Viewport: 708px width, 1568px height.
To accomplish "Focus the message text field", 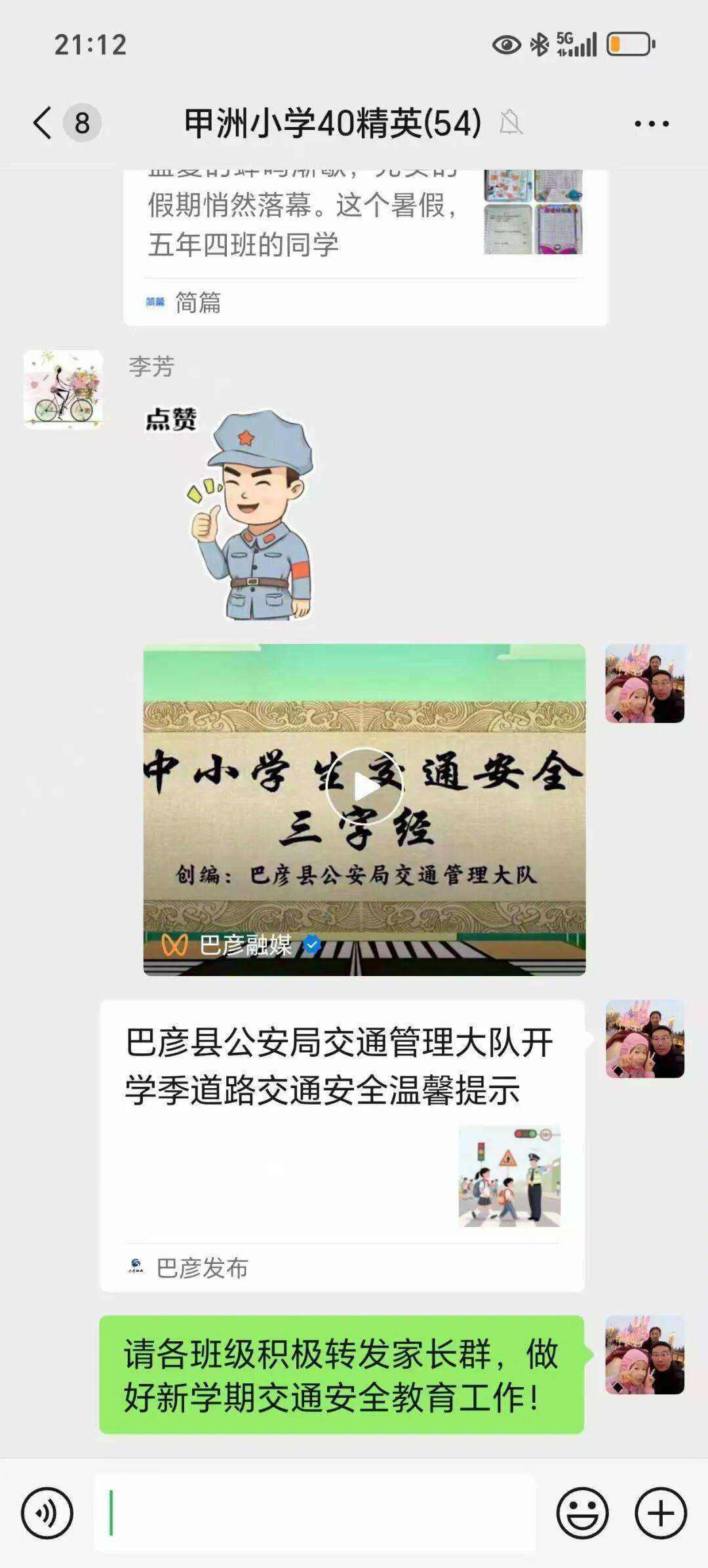I will [x=315, y=1513].
